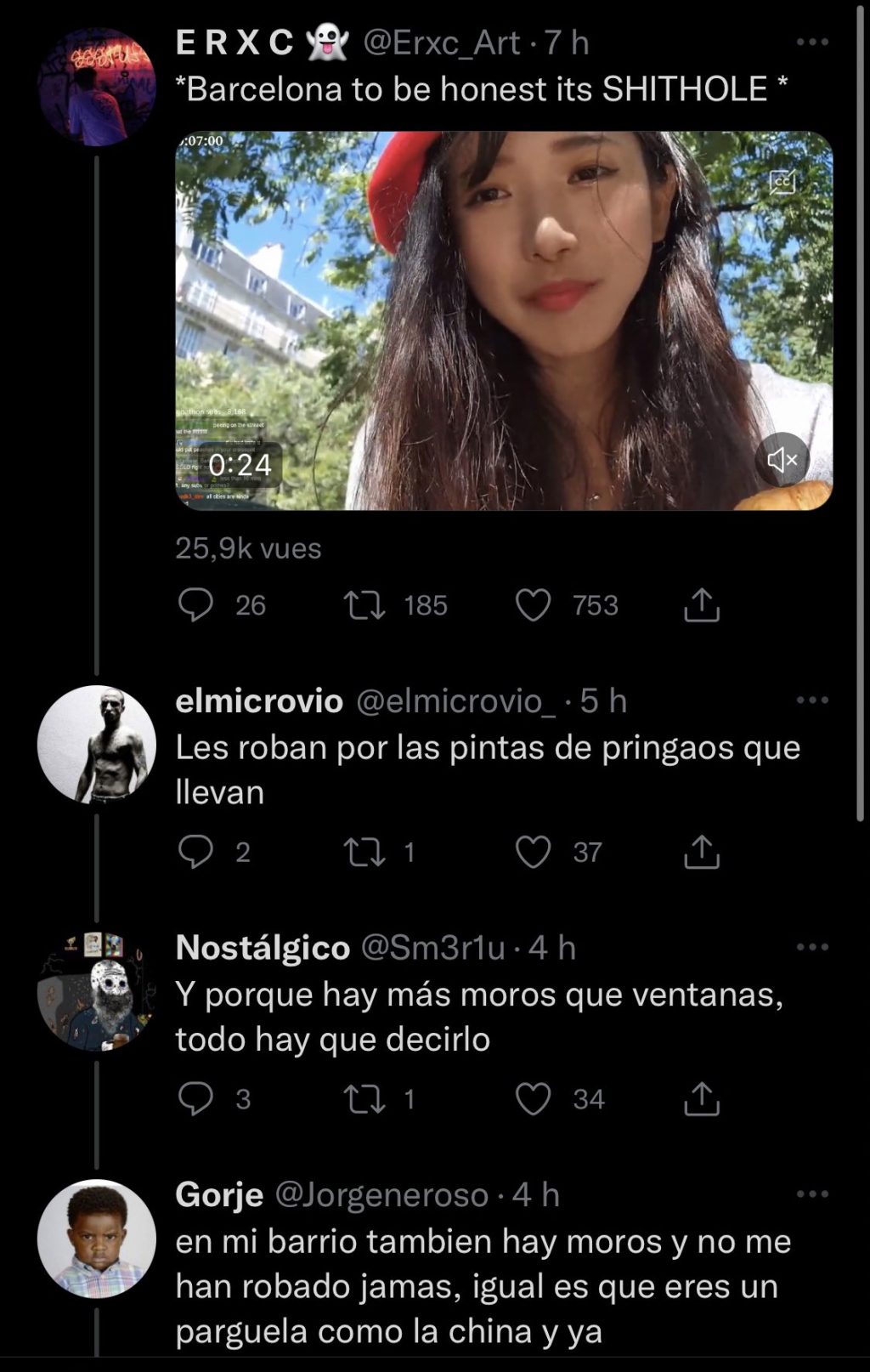Reply to elmicrovio's comment
870x1372 pixels.
195,852
